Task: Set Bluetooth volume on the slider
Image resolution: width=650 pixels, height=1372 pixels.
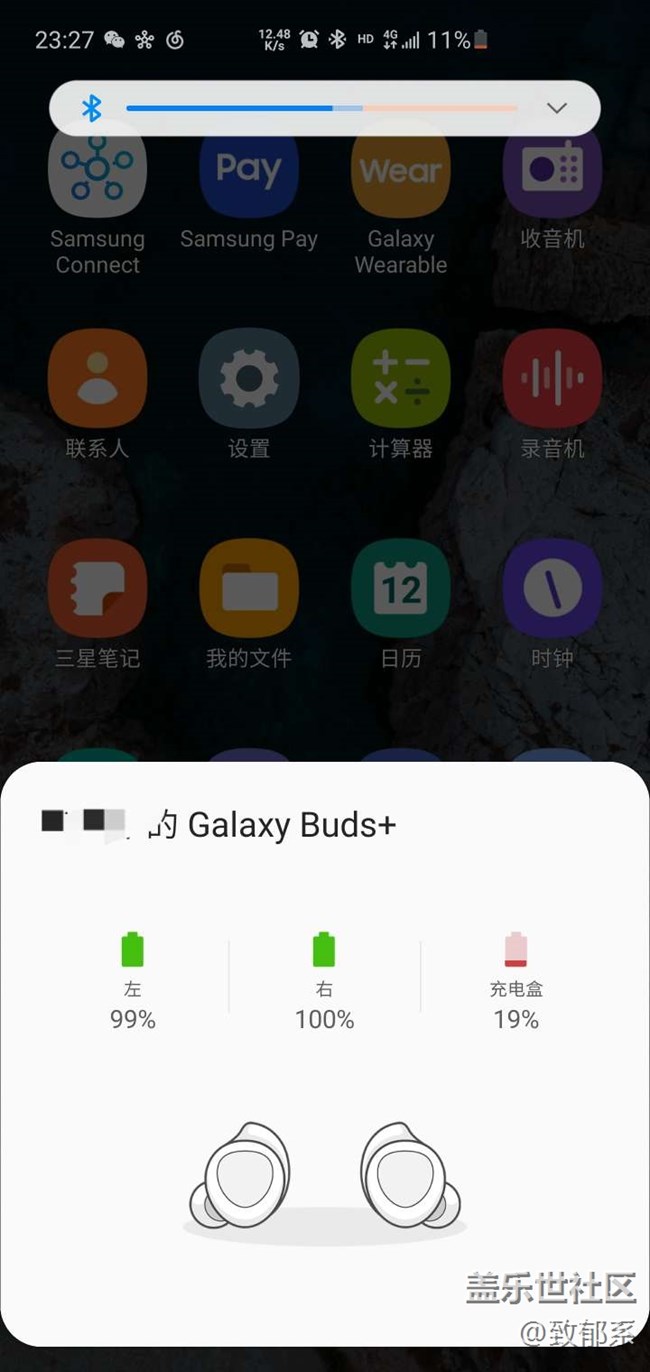Action: click(x=320, y=108)
